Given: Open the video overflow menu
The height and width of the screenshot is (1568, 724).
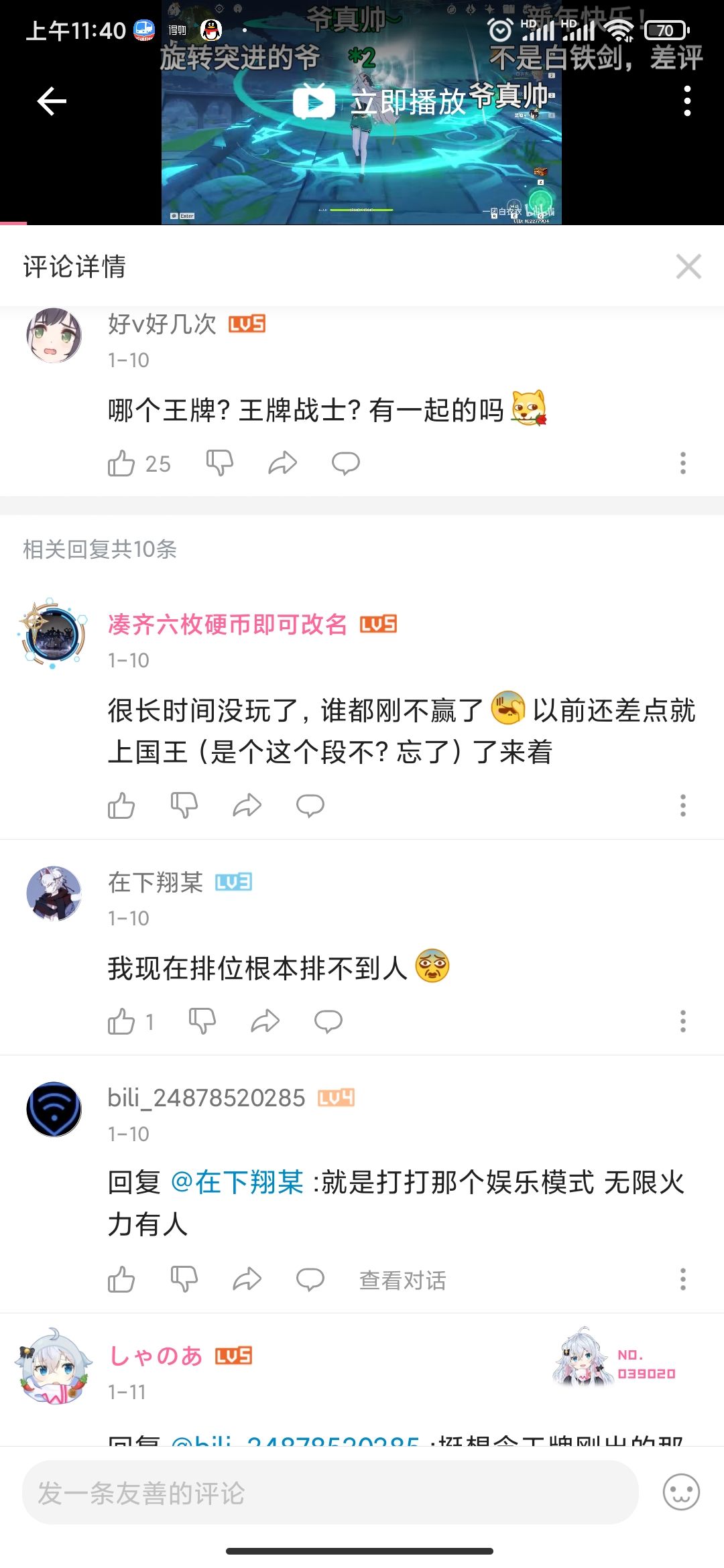Looking at the screenshot, I should point(687,101).
